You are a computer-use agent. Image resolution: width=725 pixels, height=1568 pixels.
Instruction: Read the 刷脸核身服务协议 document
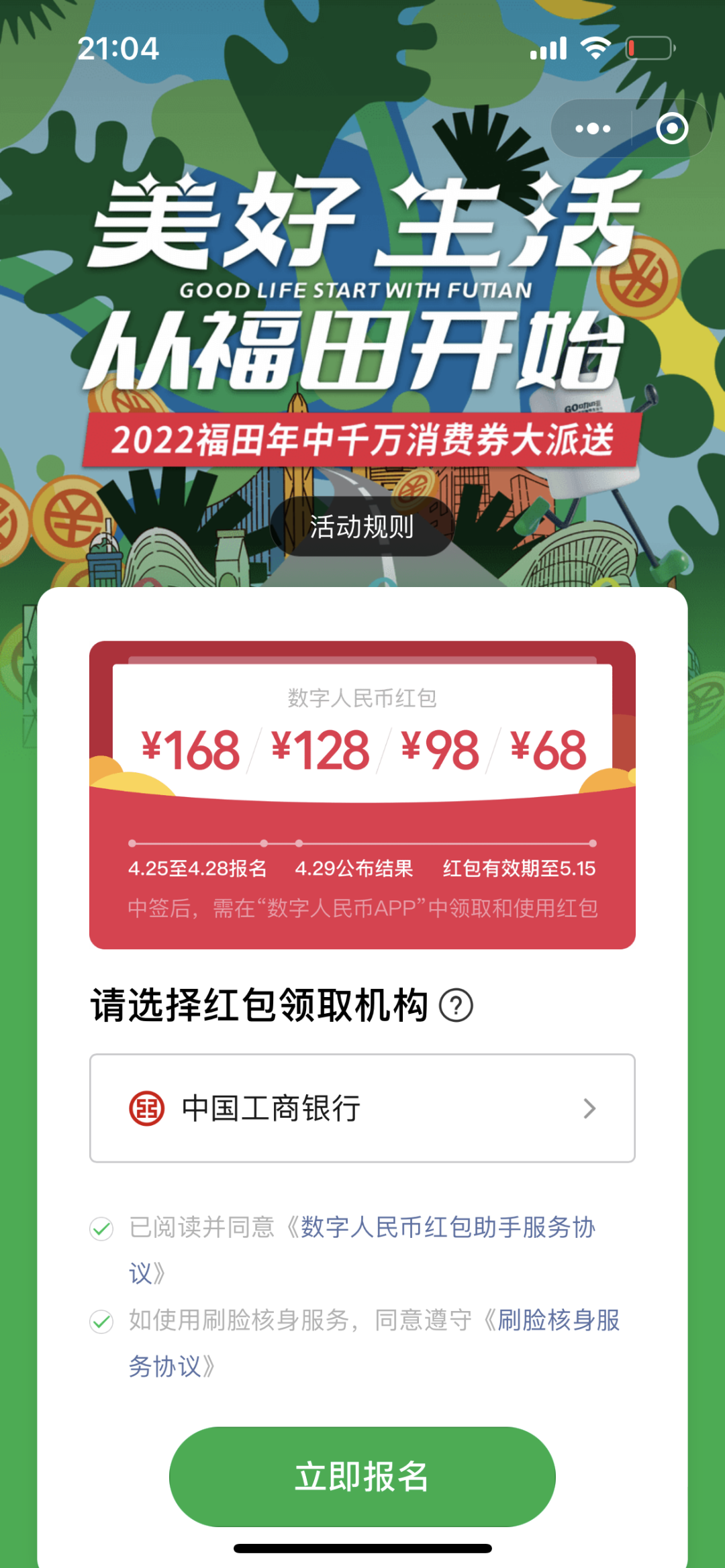click(558, 1320)
